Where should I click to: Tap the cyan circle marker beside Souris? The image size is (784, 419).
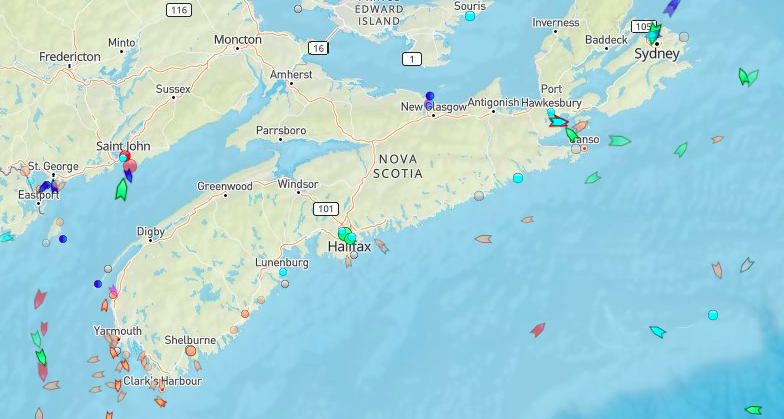(470, 16)
